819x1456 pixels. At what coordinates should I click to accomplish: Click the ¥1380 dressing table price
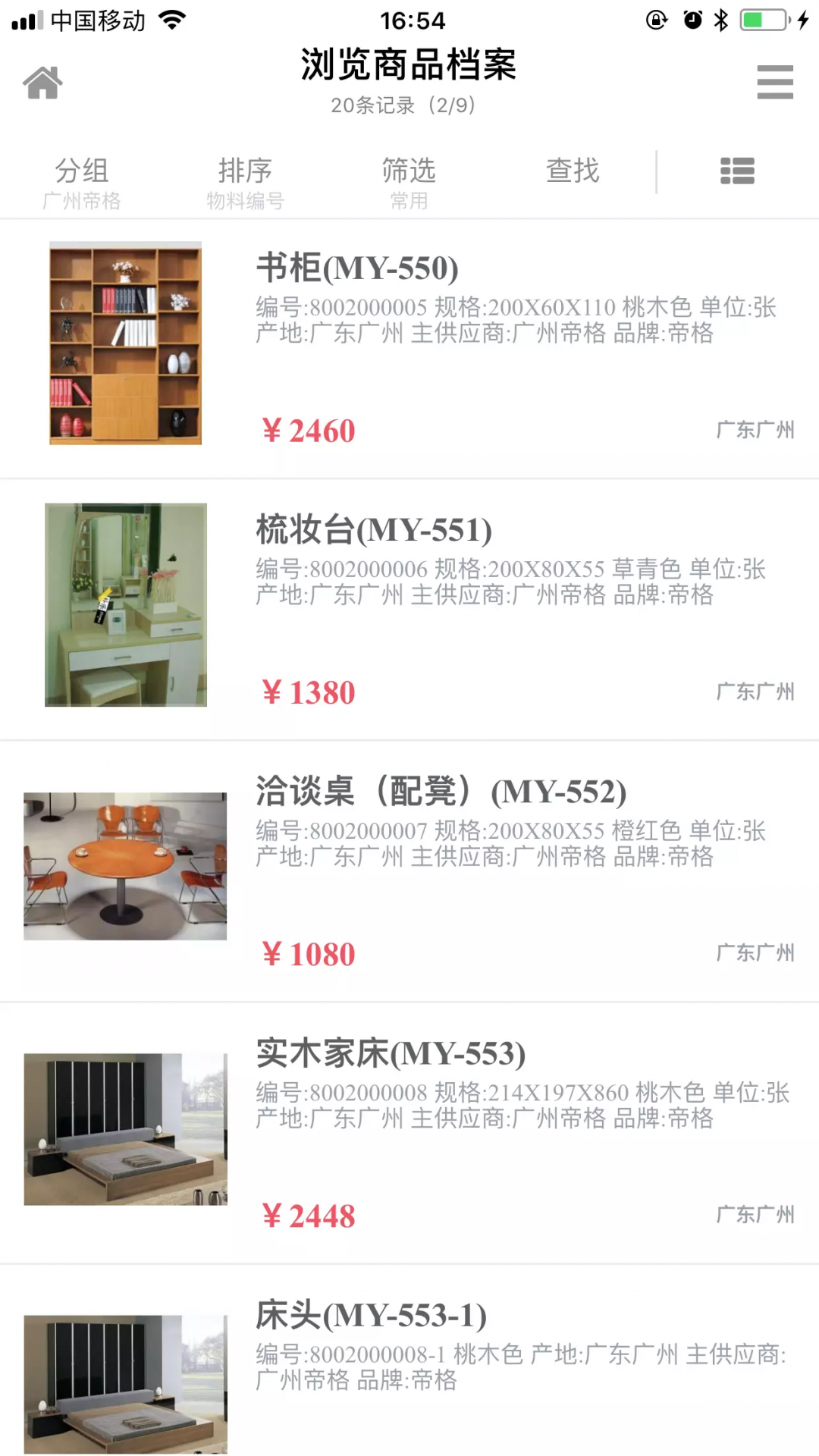coord(306,692)
